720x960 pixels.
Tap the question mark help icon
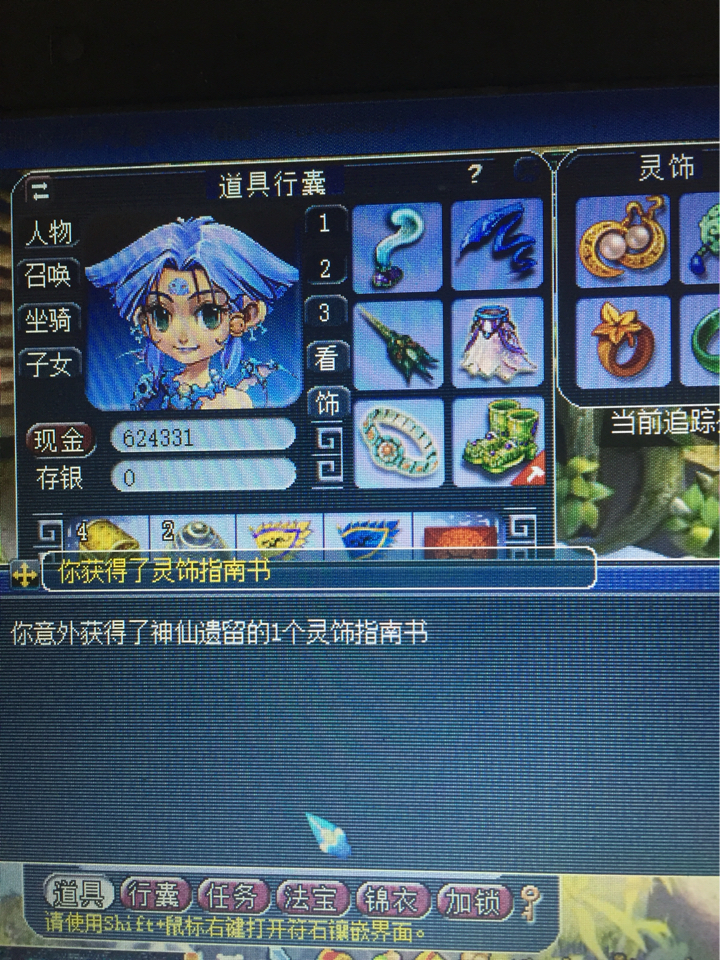point(476,176)
